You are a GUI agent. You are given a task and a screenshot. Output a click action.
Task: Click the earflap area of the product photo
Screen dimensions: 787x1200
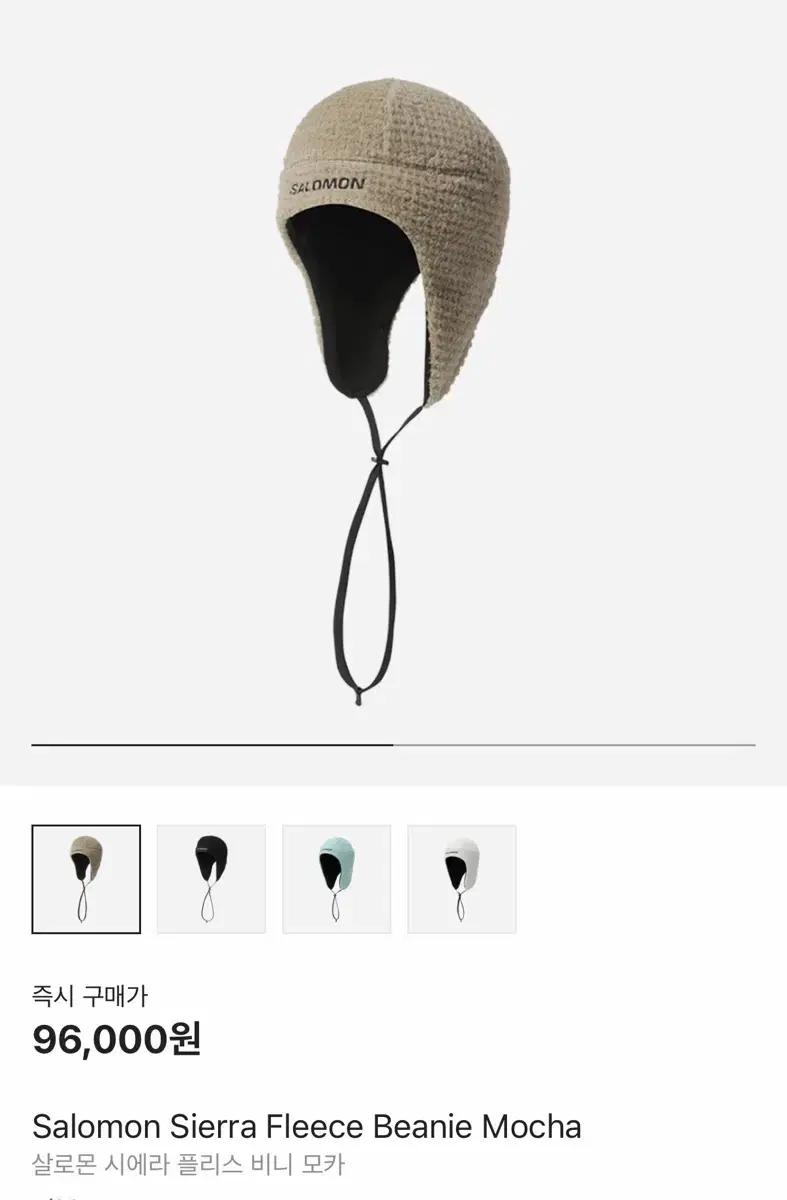coord(350,300)
